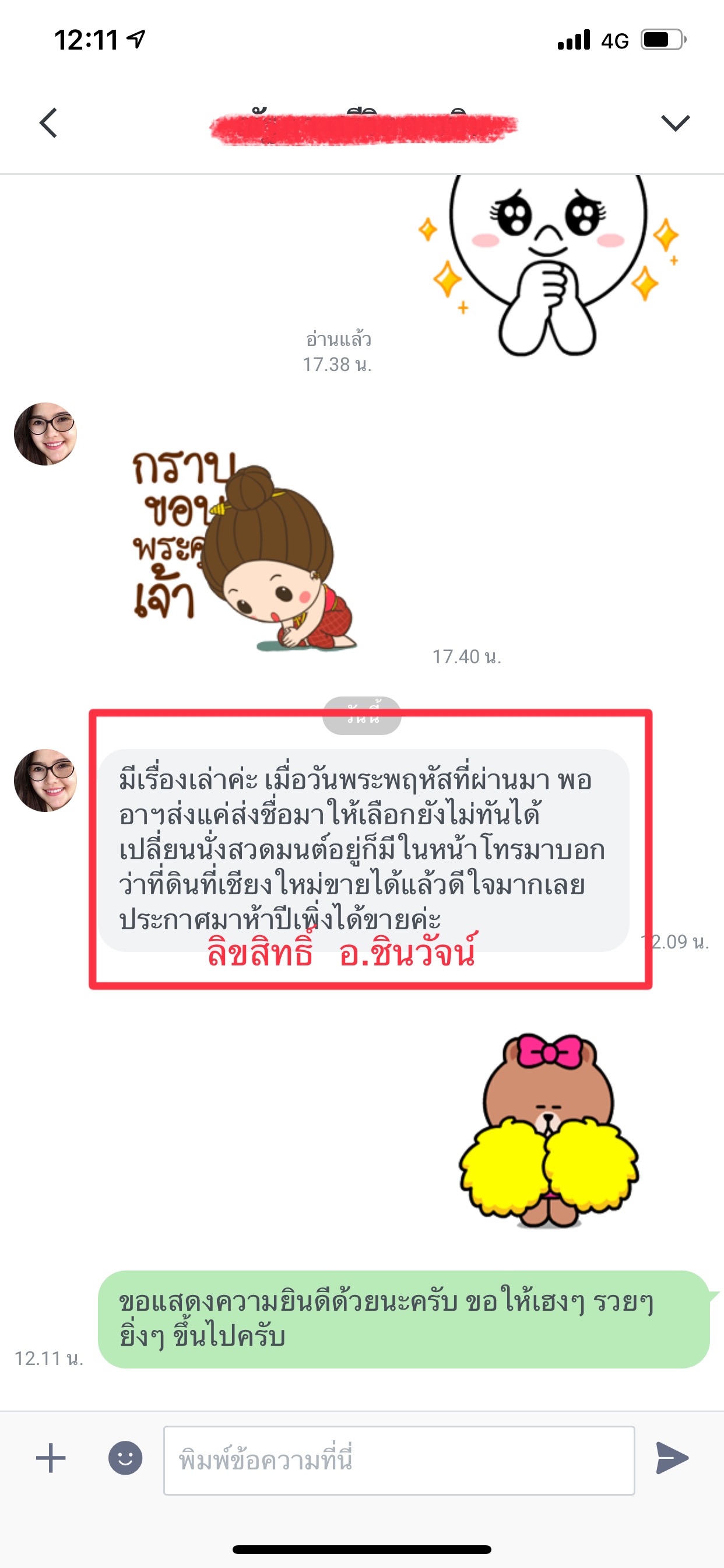
Task: Tap the praying moon-face sticker
Action: (x=547, y=262)
